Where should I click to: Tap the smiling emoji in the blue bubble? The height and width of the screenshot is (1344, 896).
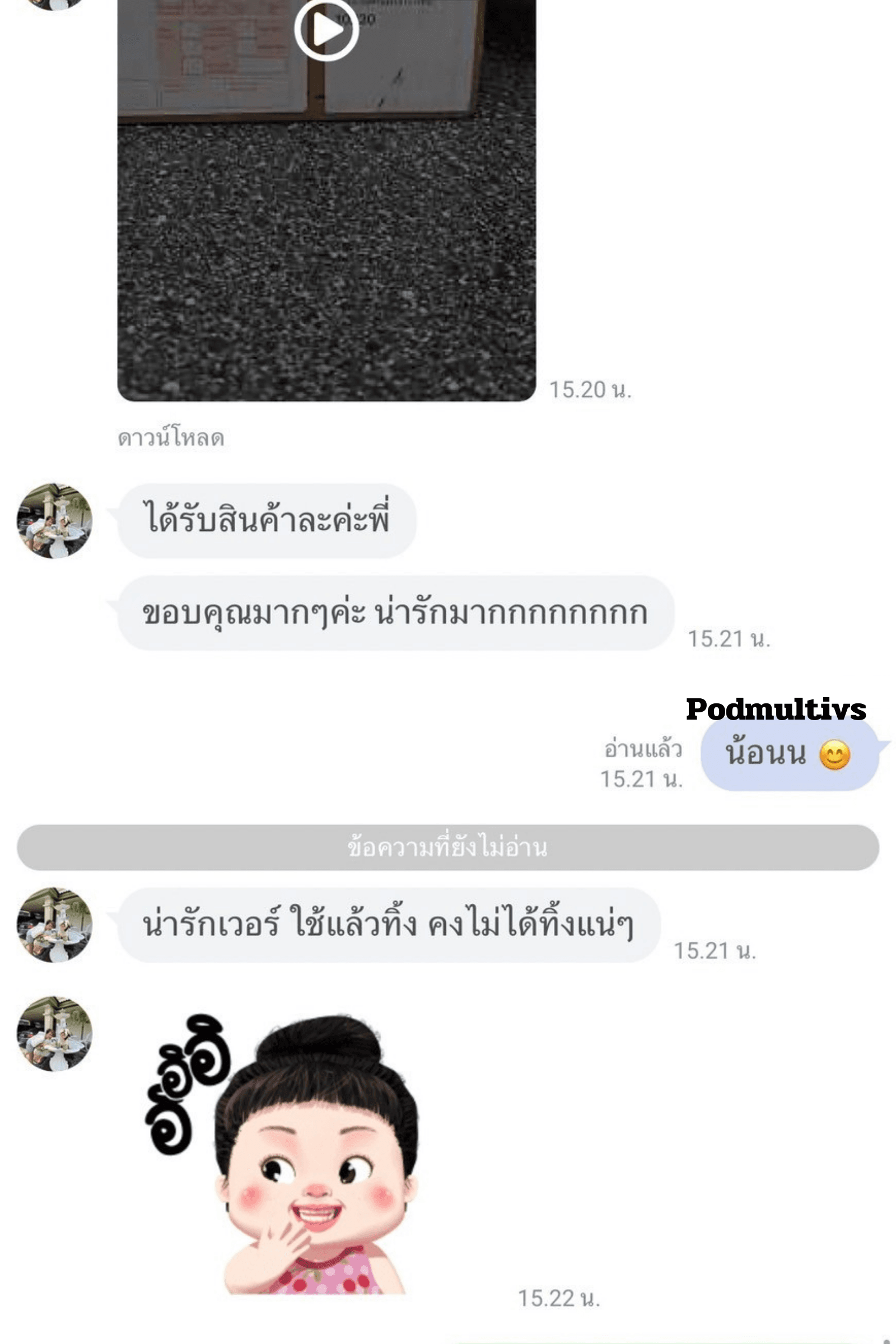tap(837, 754)
